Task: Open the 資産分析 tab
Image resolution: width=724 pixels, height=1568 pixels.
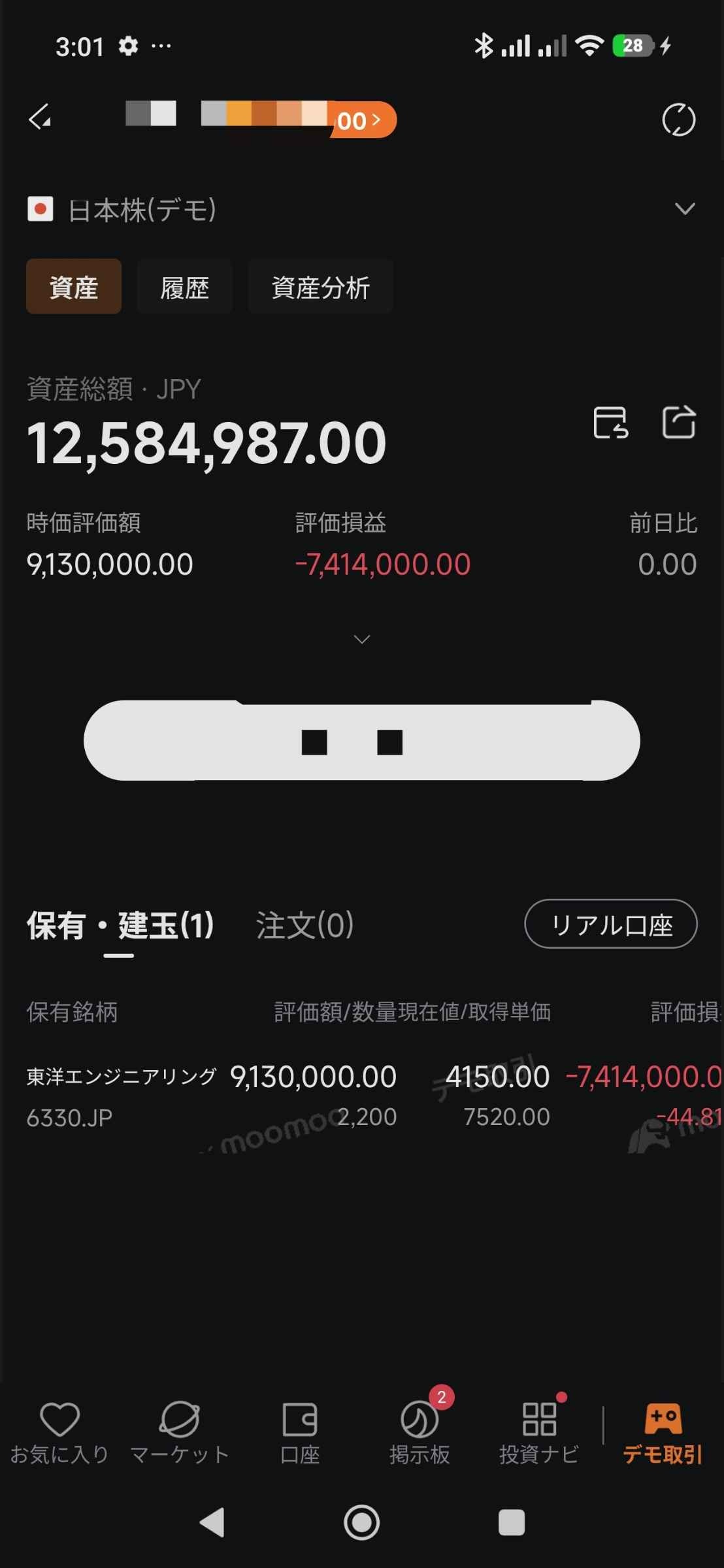Action: coord(320,287)
